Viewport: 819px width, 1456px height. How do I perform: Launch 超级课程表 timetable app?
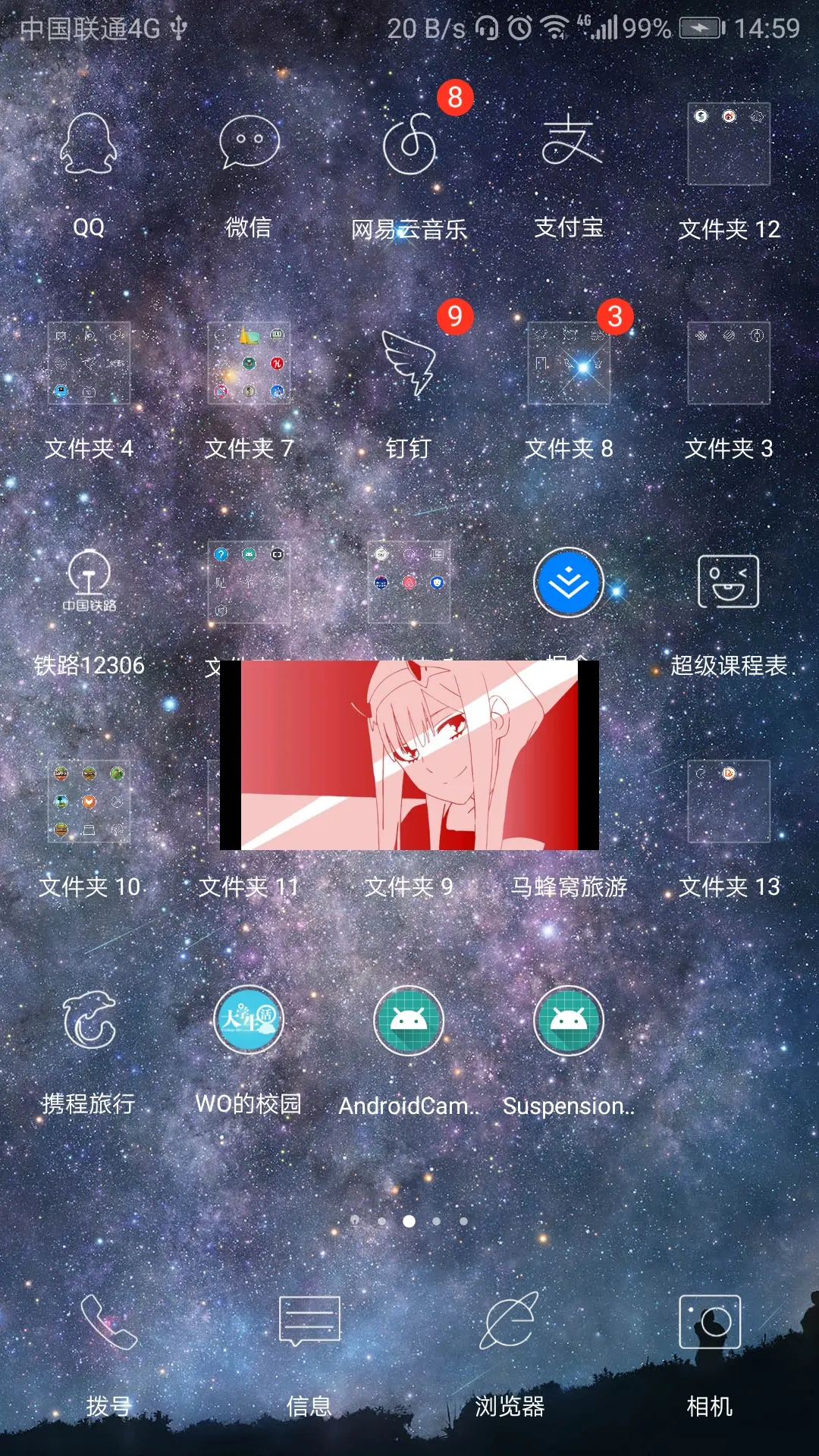[729, 582]
